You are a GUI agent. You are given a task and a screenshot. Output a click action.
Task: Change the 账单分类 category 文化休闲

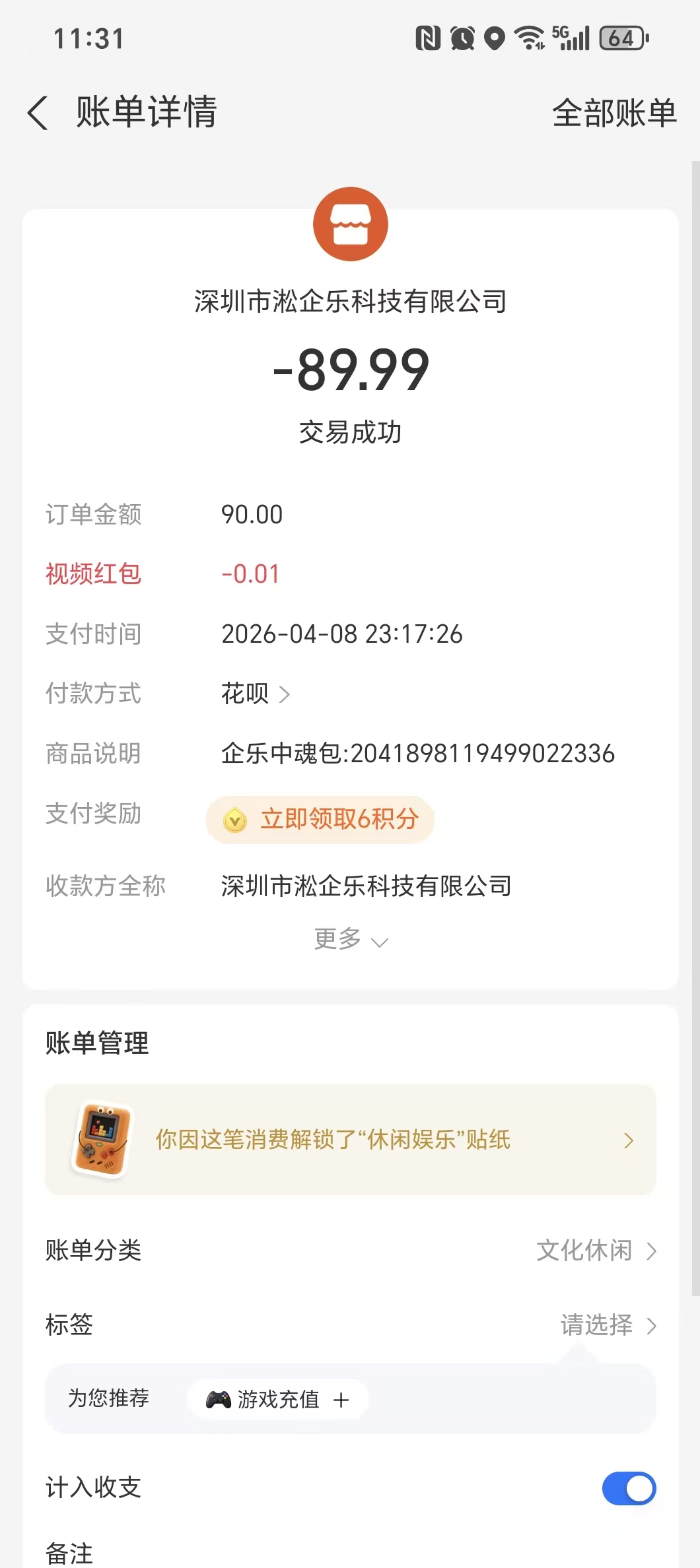[x=596, y=1251]
